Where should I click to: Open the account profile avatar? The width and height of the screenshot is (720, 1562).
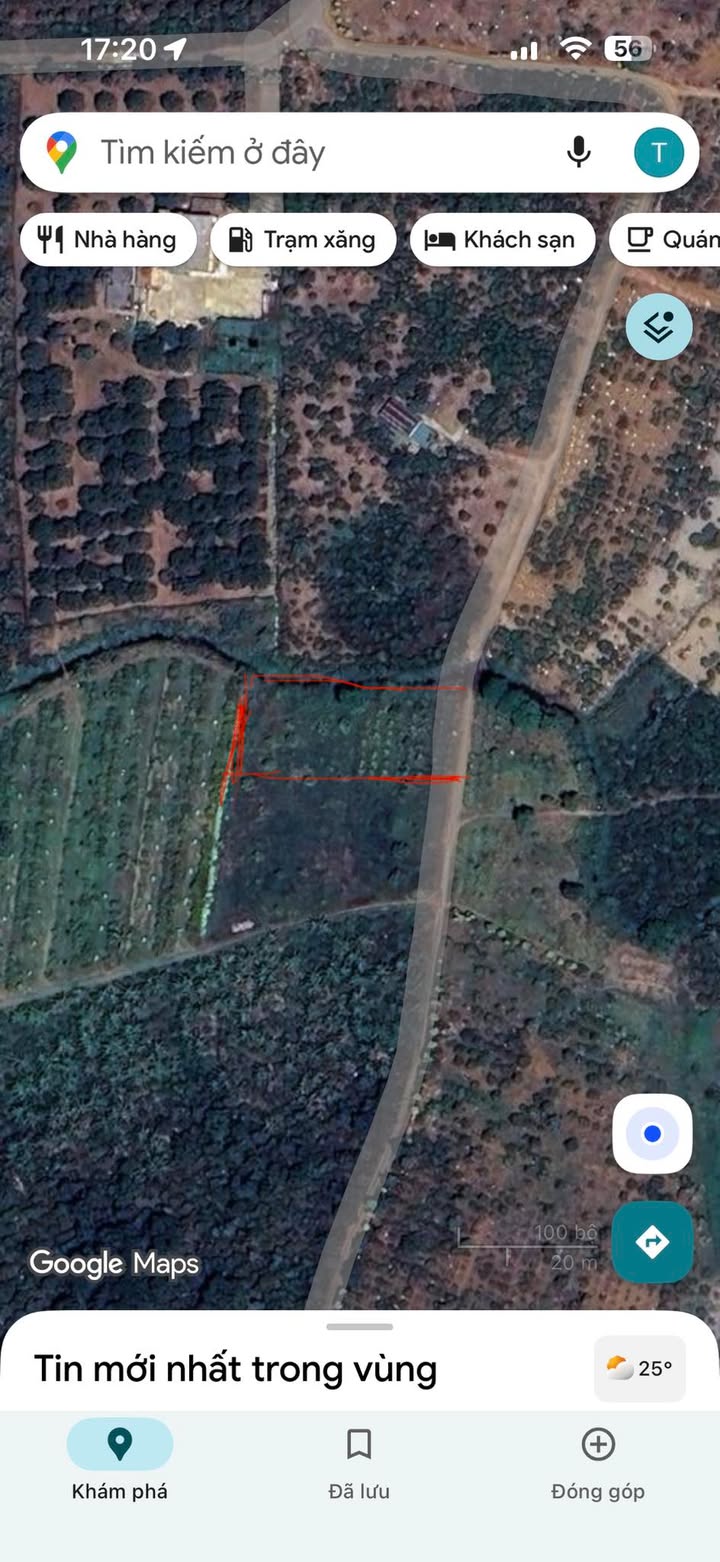pos(659,153)
